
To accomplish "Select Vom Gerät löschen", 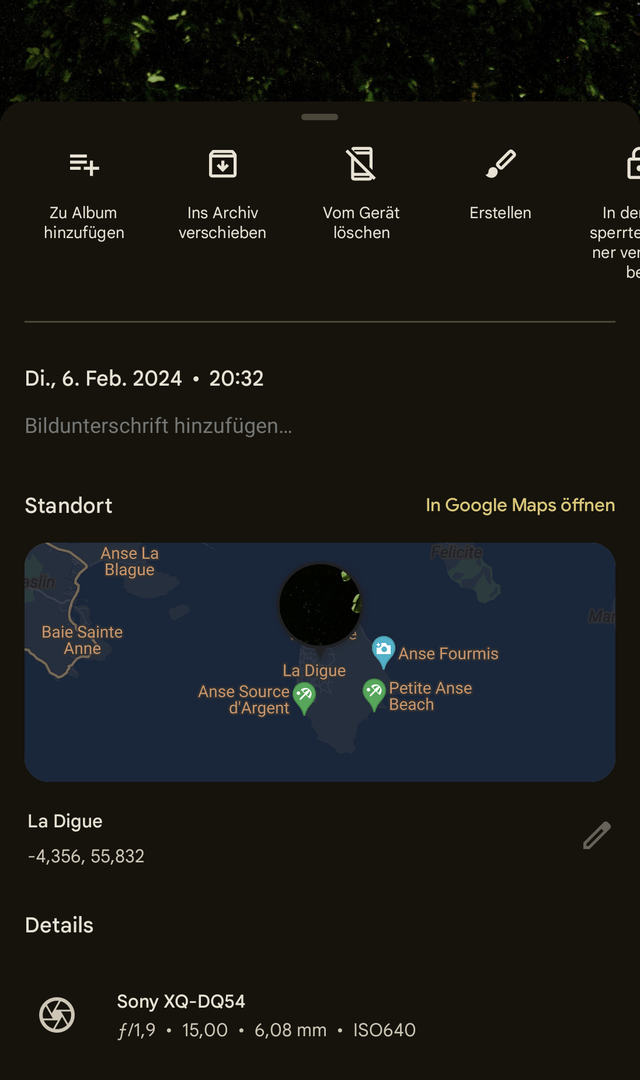I will pyautogui.click(x=361, y=194).
